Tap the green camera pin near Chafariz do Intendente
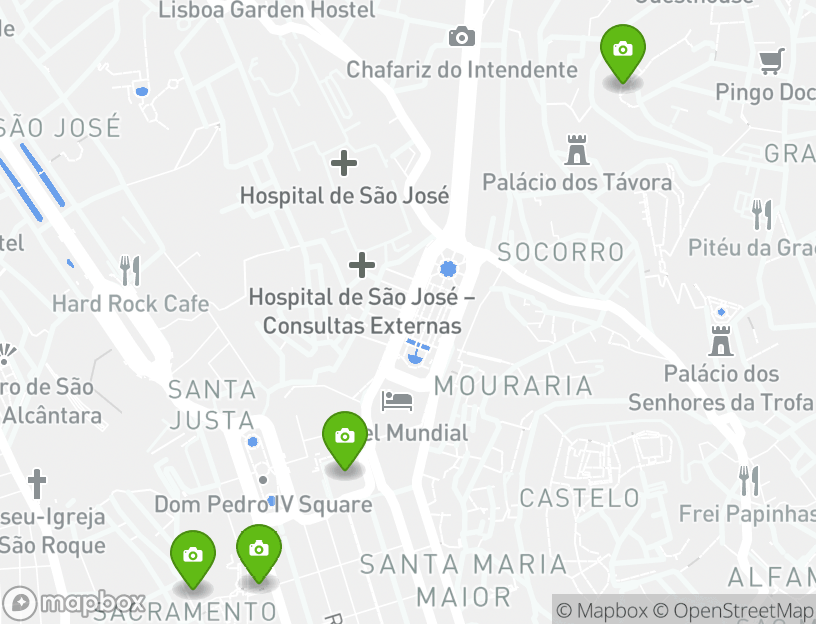The width and height of the screenshot is (816, 624). coord(622,50)
